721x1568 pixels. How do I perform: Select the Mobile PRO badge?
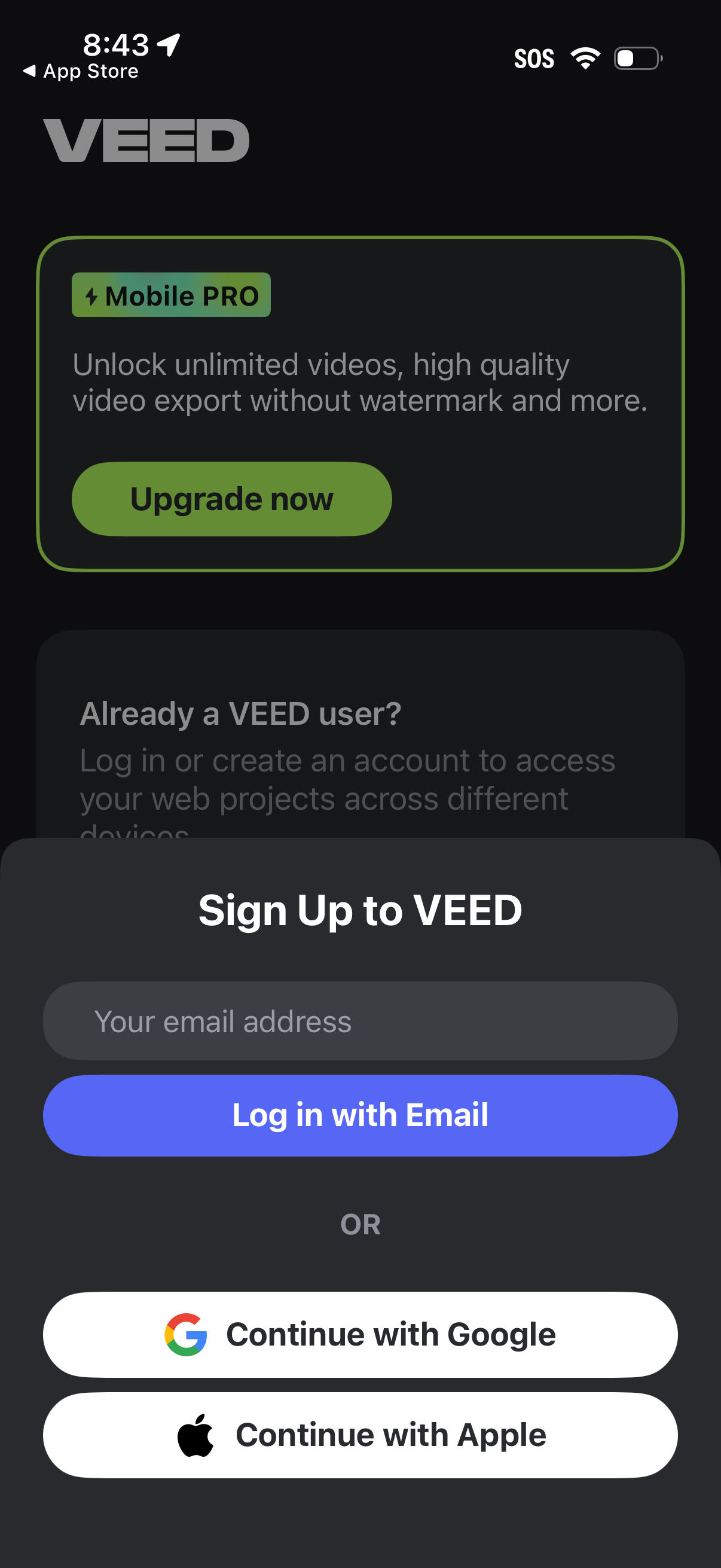(171, 295)
